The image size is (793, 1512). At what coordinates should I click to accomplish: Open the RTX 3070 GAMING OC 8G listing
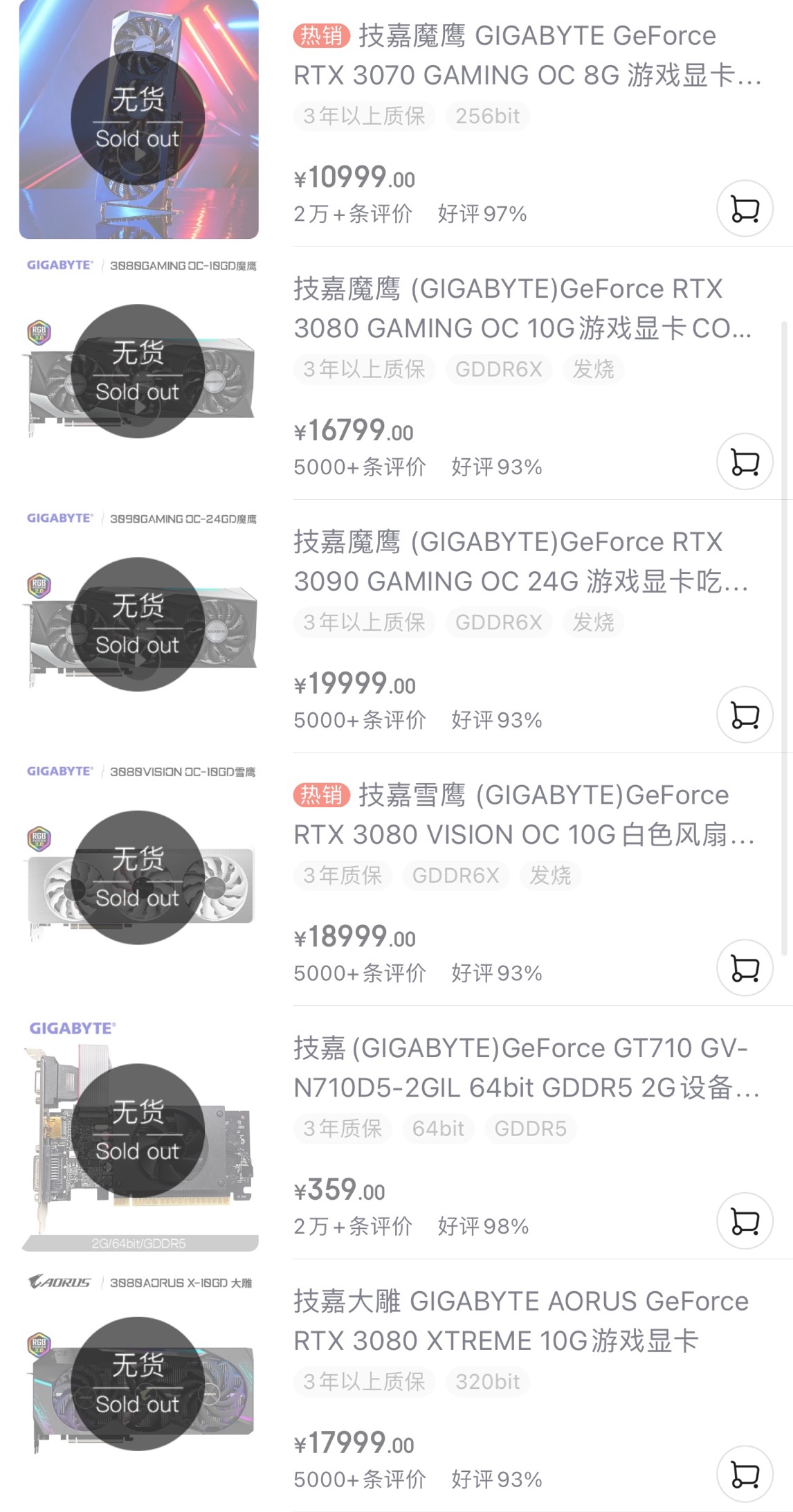[527, 55]
